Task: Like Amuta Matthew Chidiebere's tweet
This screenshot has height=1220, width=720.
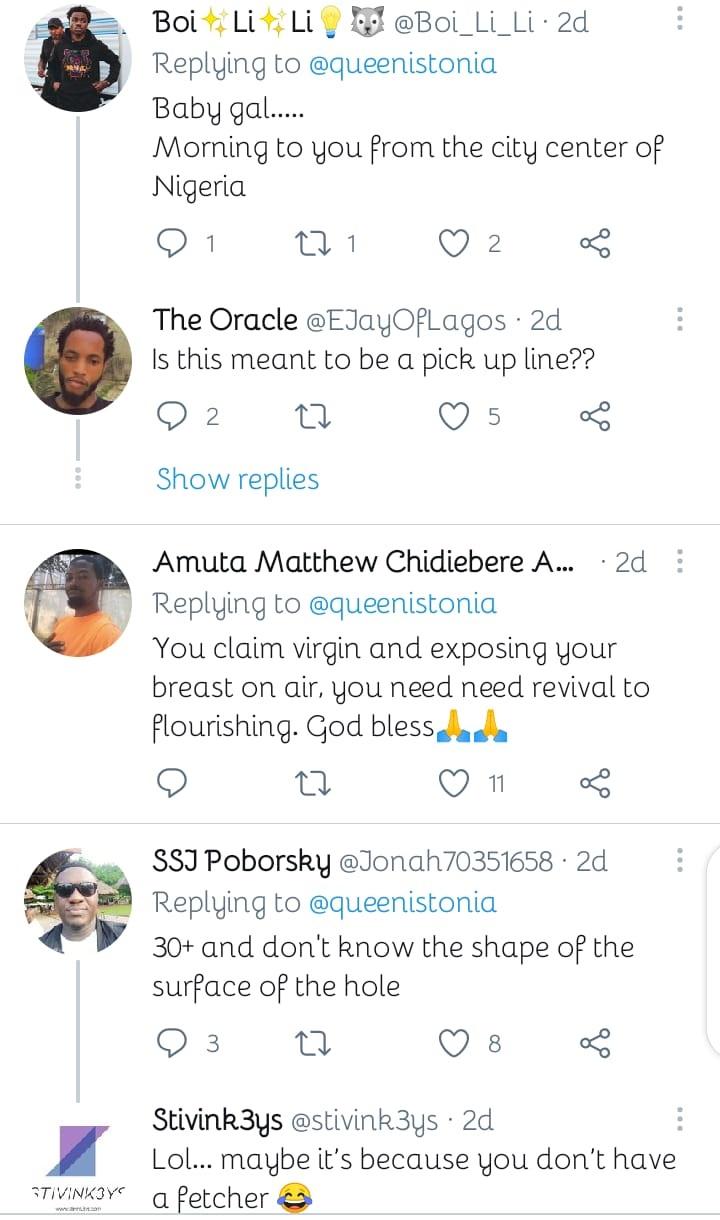Action: pos(456,784)
